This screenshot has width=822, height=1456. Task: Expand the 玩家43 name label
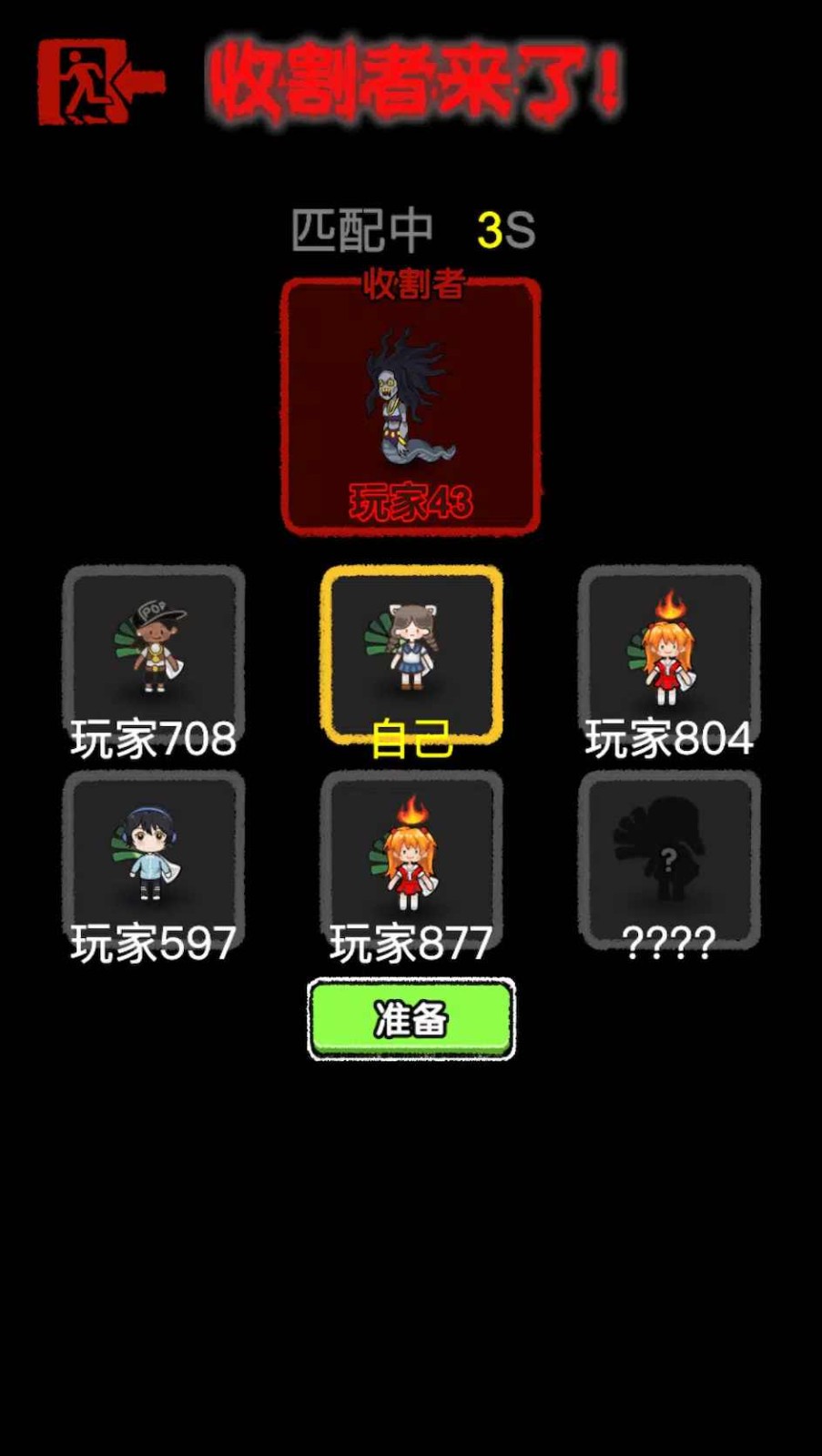coord(410,500)
